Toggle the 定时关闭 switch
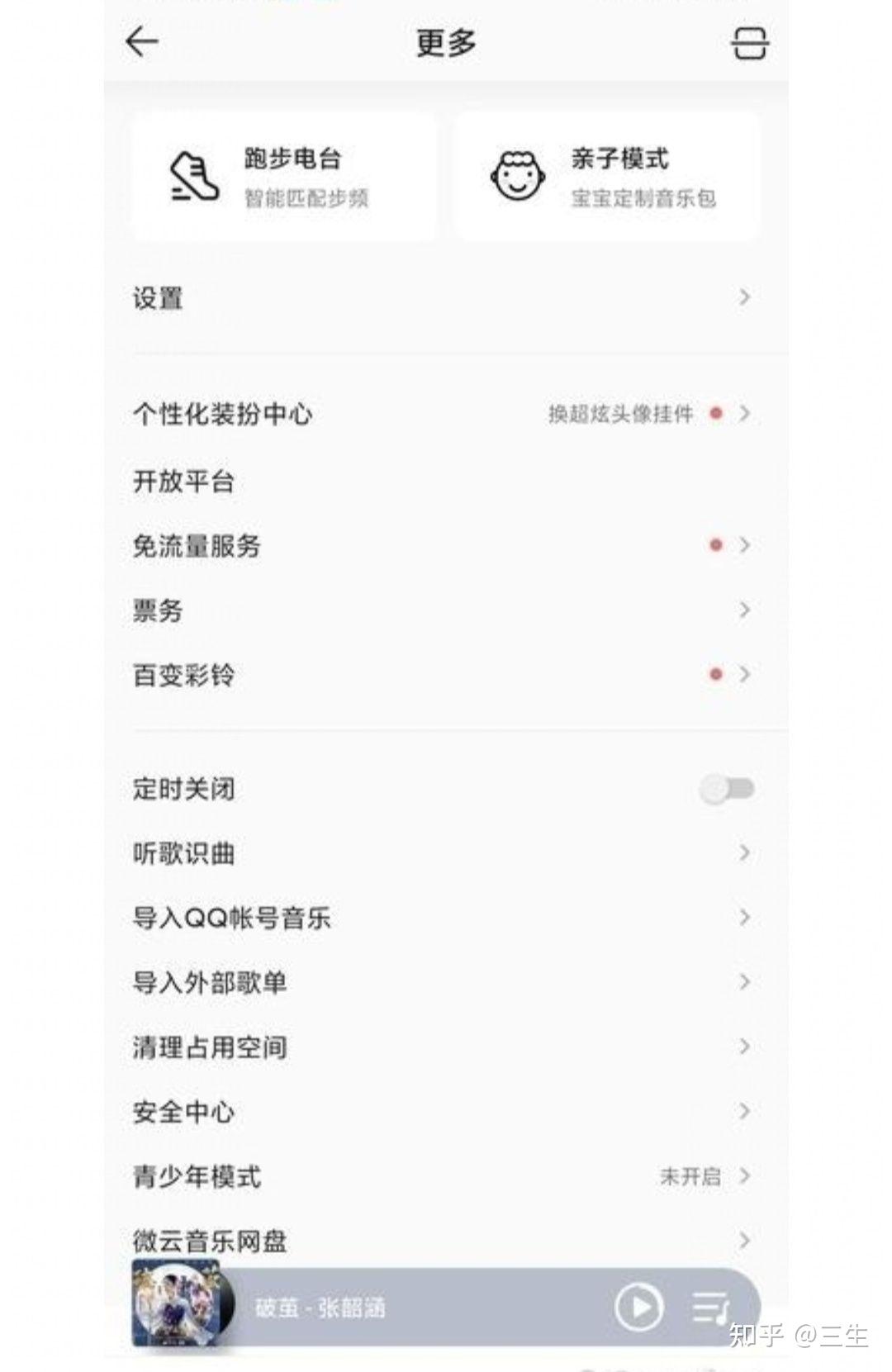 click(727, 789)
